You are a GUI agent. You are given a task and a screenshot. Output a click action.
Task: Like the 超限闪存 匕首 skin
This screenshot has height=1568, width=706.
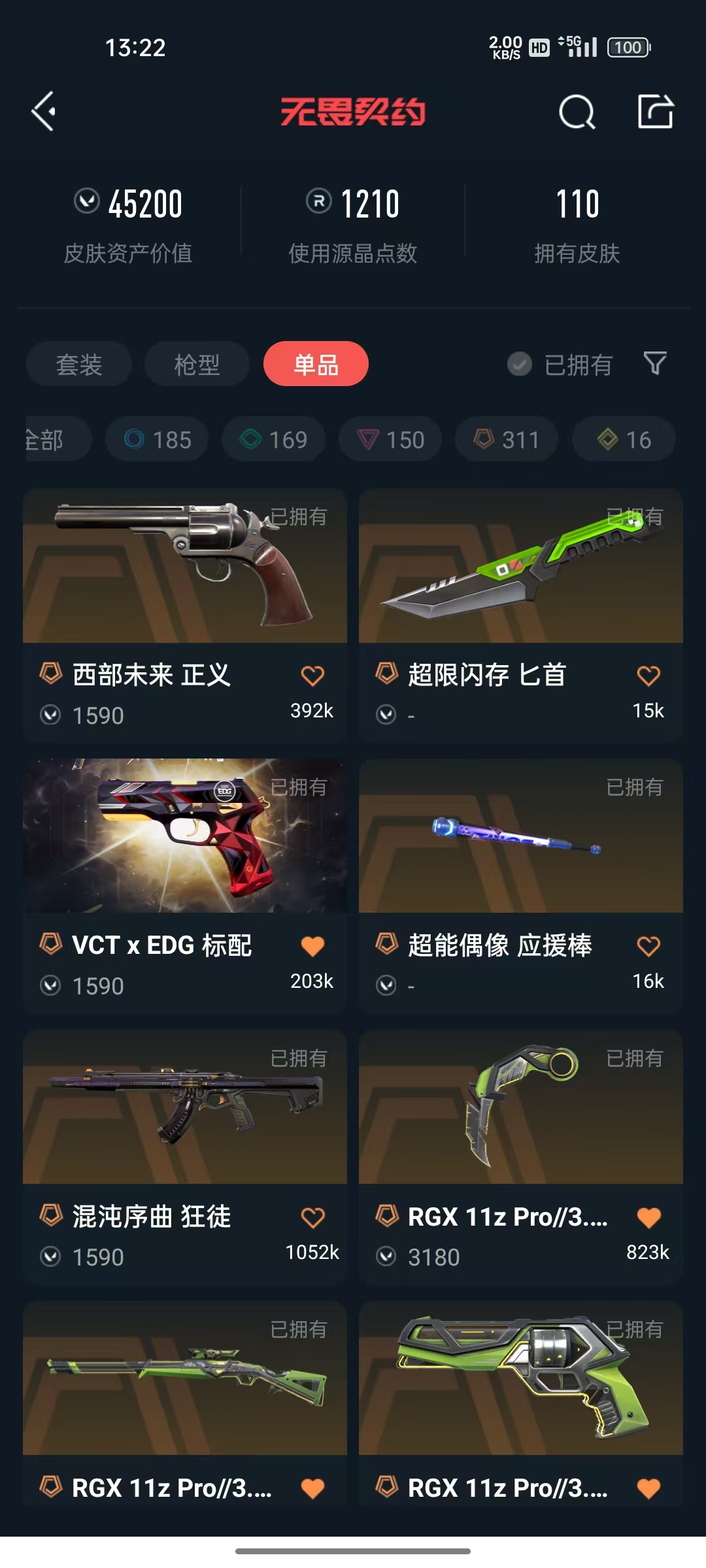point(648,676)
